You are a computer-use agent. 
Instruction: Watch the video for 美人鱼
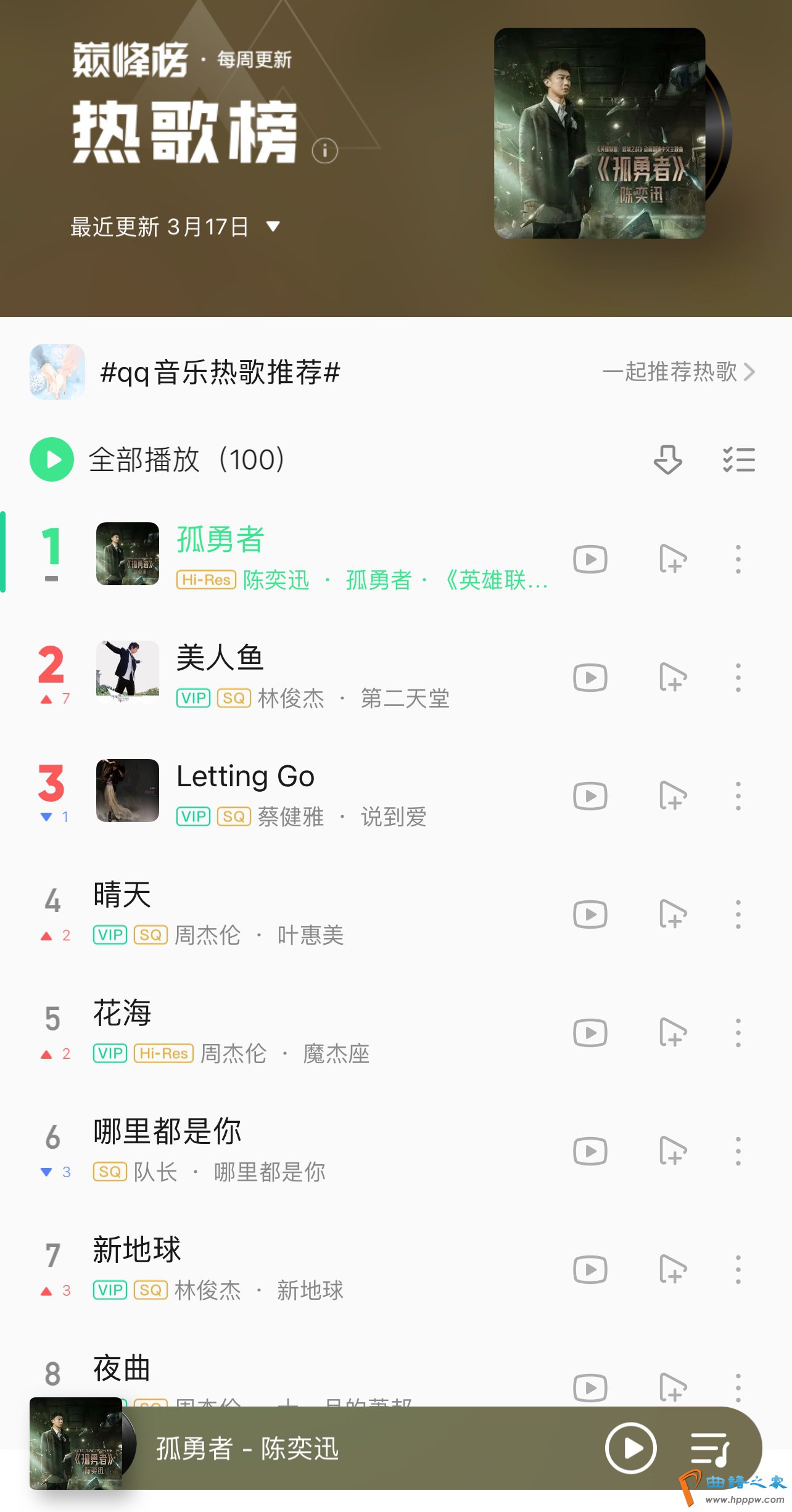pyautogui.click(x=590, y=678)
